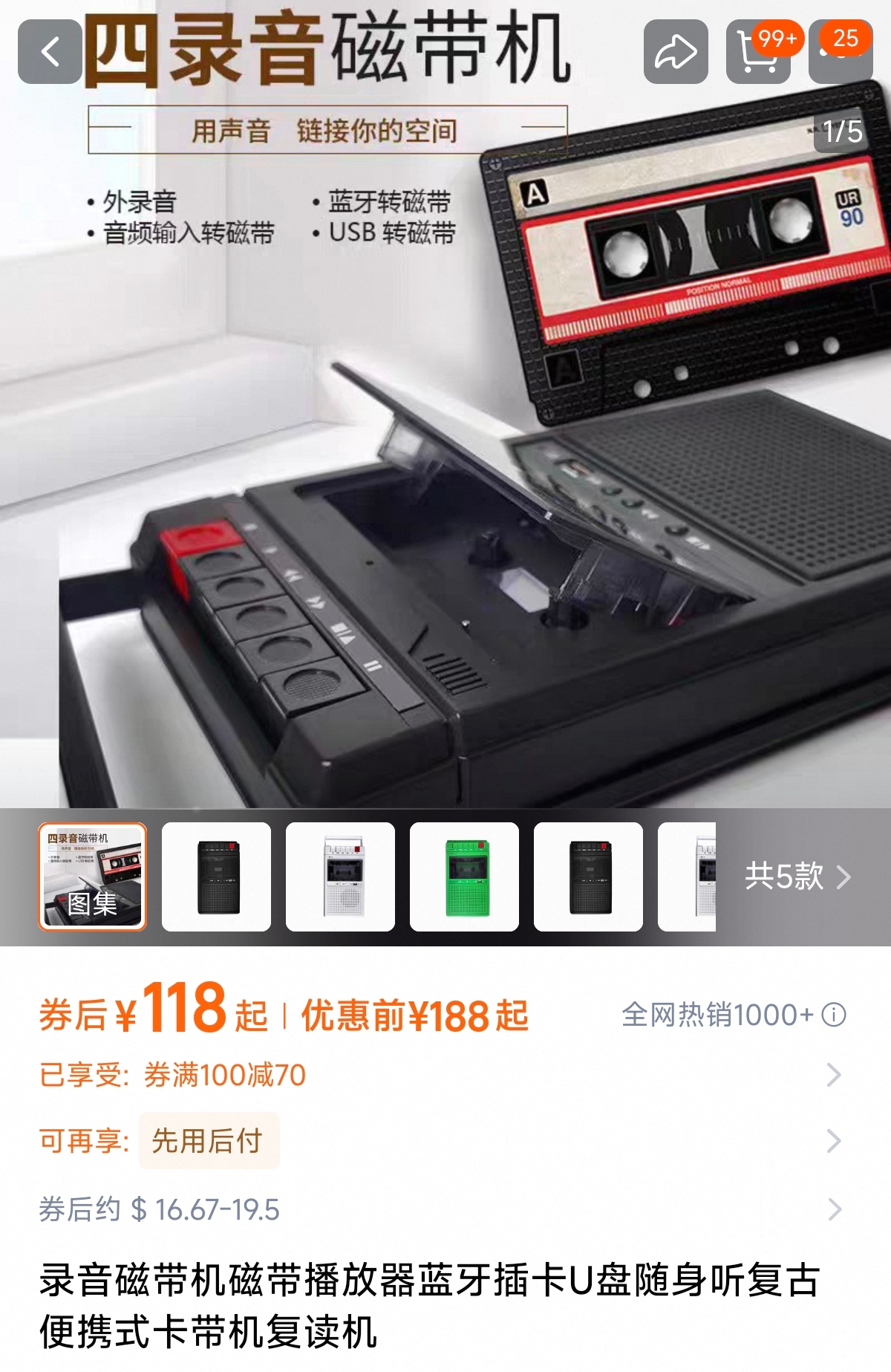Image resolution: width=891 pixels, height=1372 pixels.
Task: Open the more options menu
Action: 840,52
